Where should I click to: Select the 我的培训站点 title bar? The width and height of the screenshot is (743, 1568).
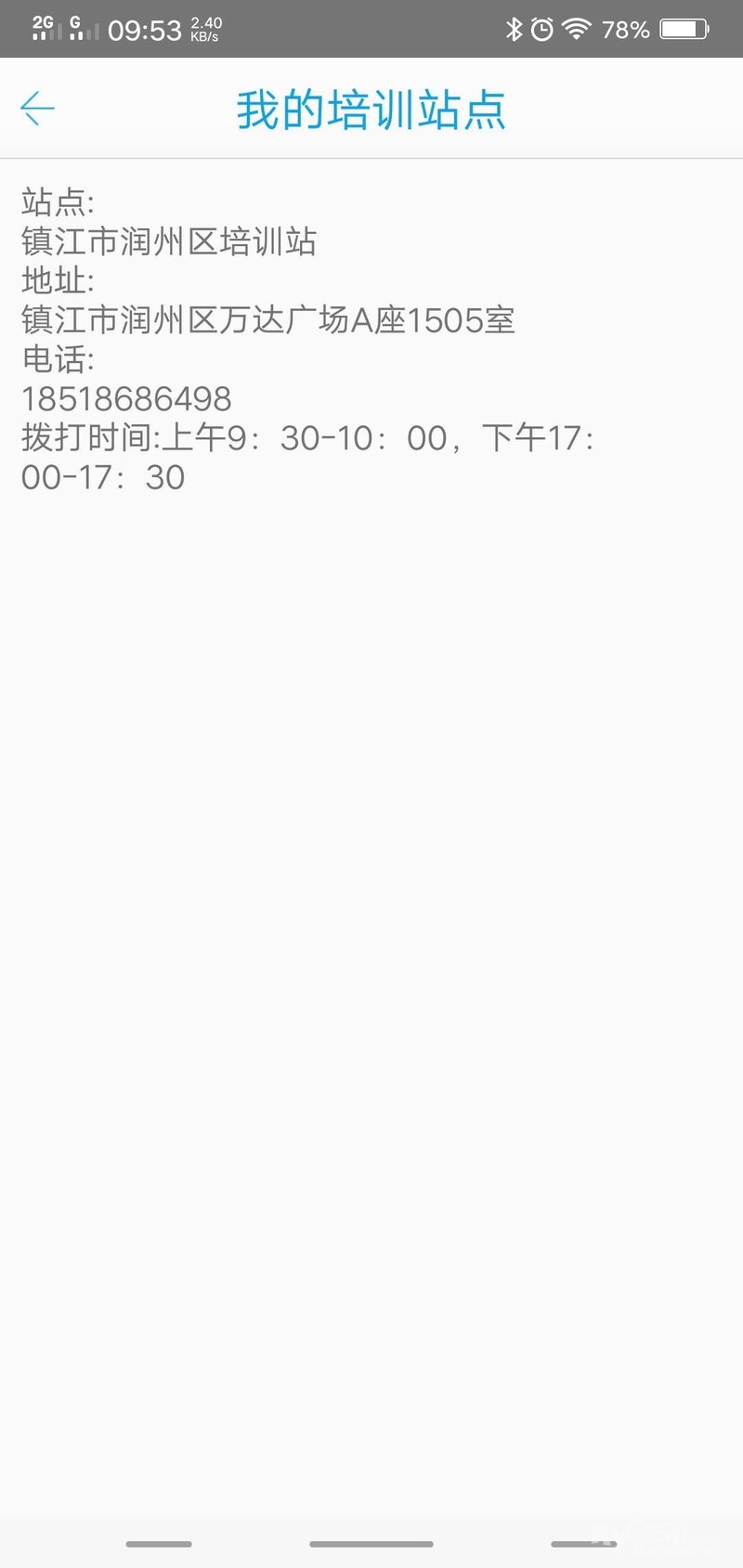click(371, 109)
